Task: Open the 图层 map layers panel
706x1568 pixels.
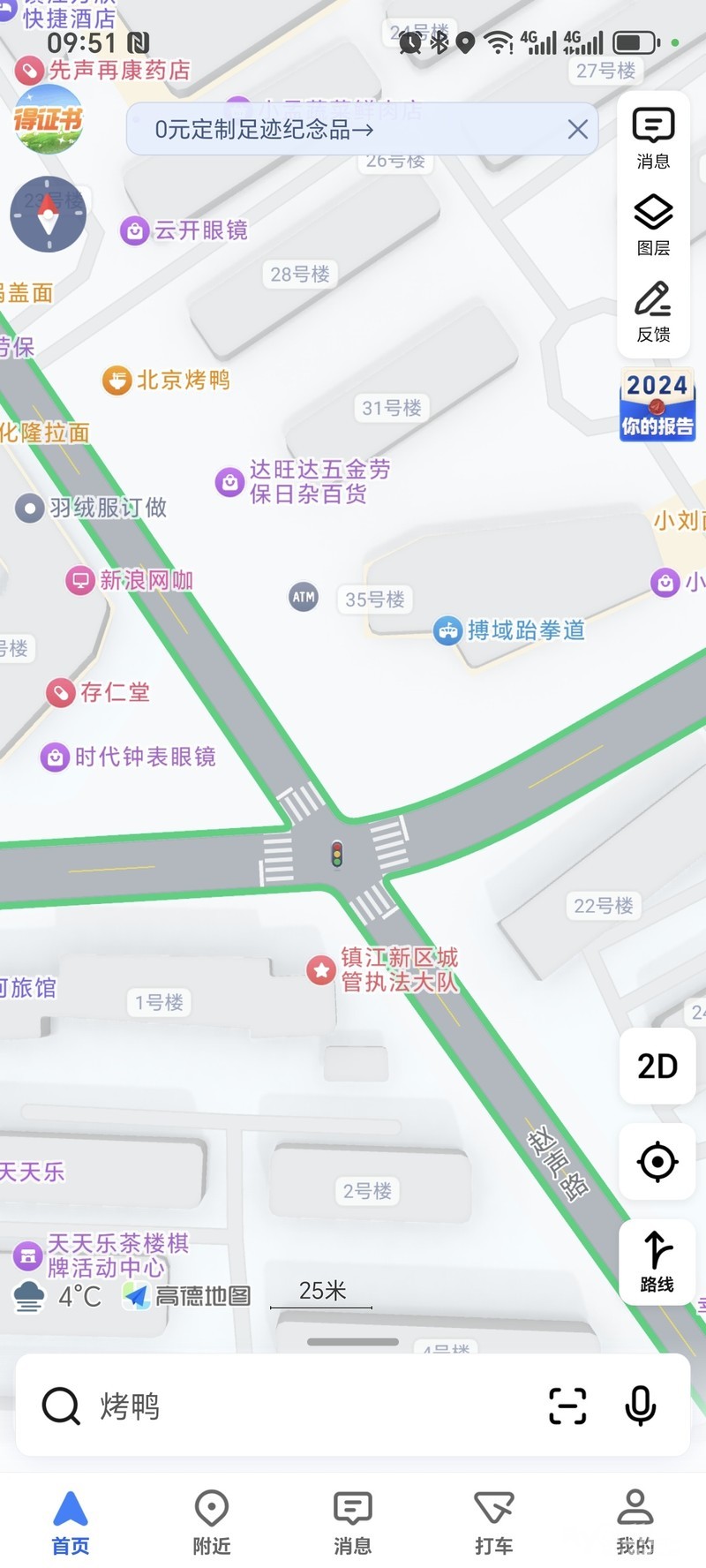Action: [x=653, y=224]
